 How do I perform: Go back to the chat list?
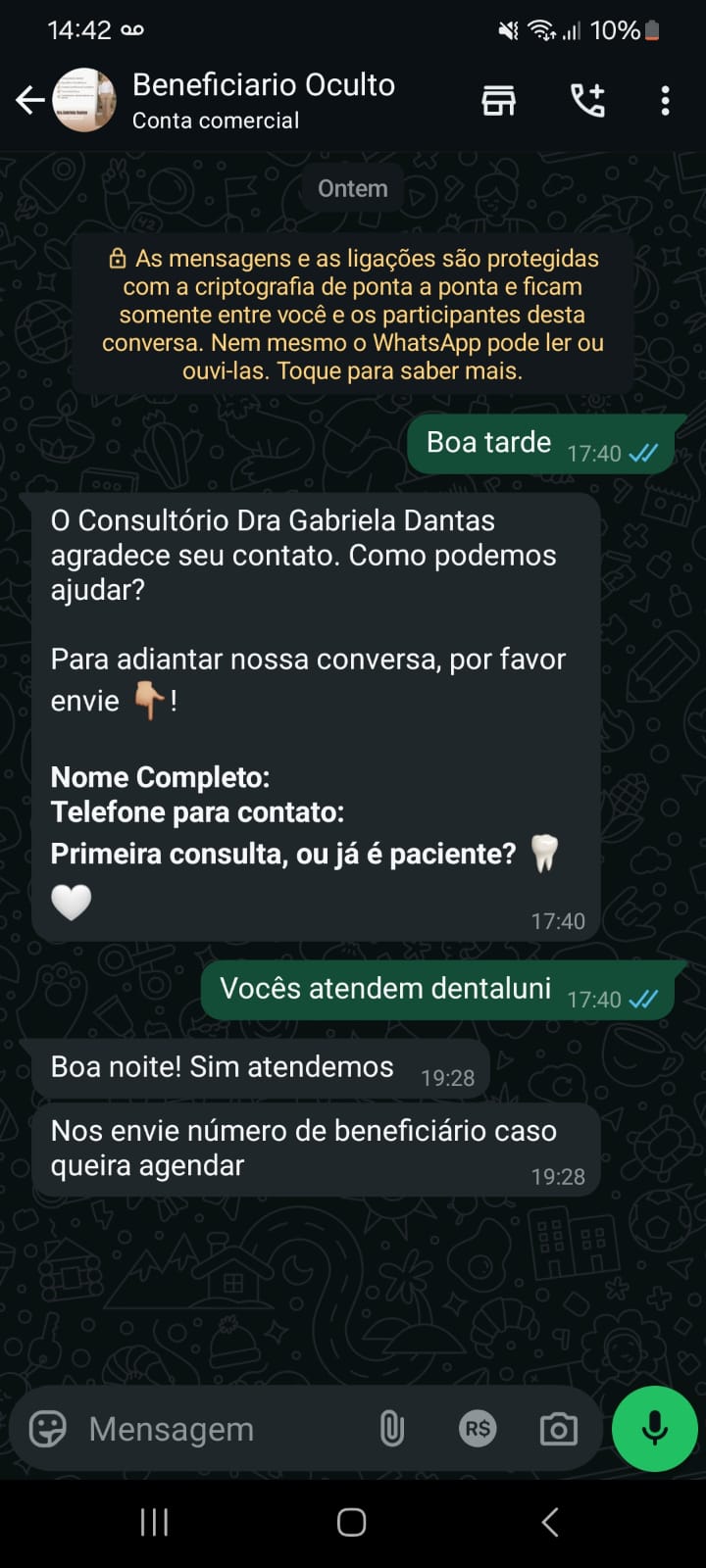click(x=29, y=100)
